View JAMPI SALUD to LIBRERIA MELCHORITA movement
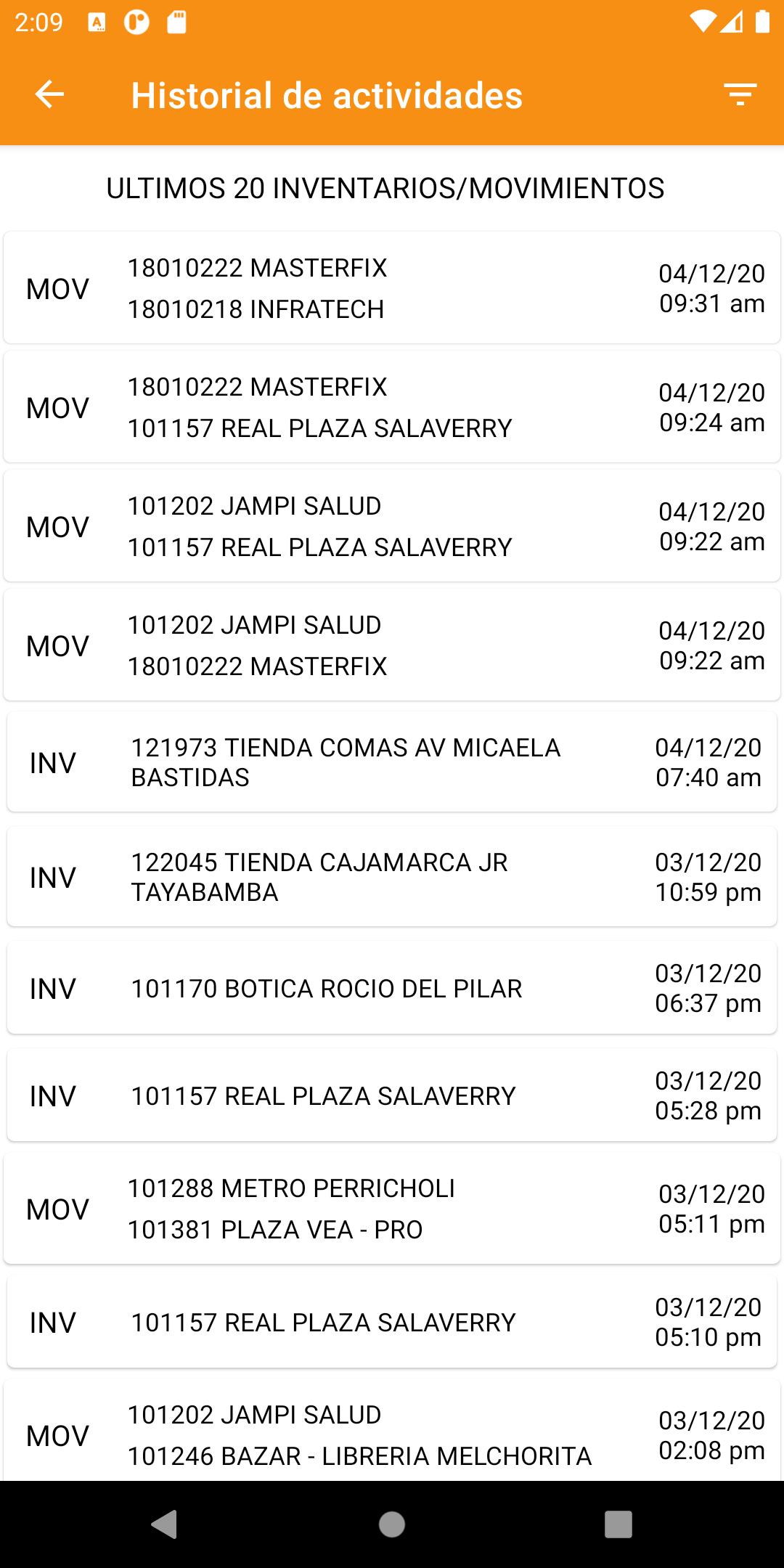This screenshot has width=784, height=1568. coord(392,1433)
